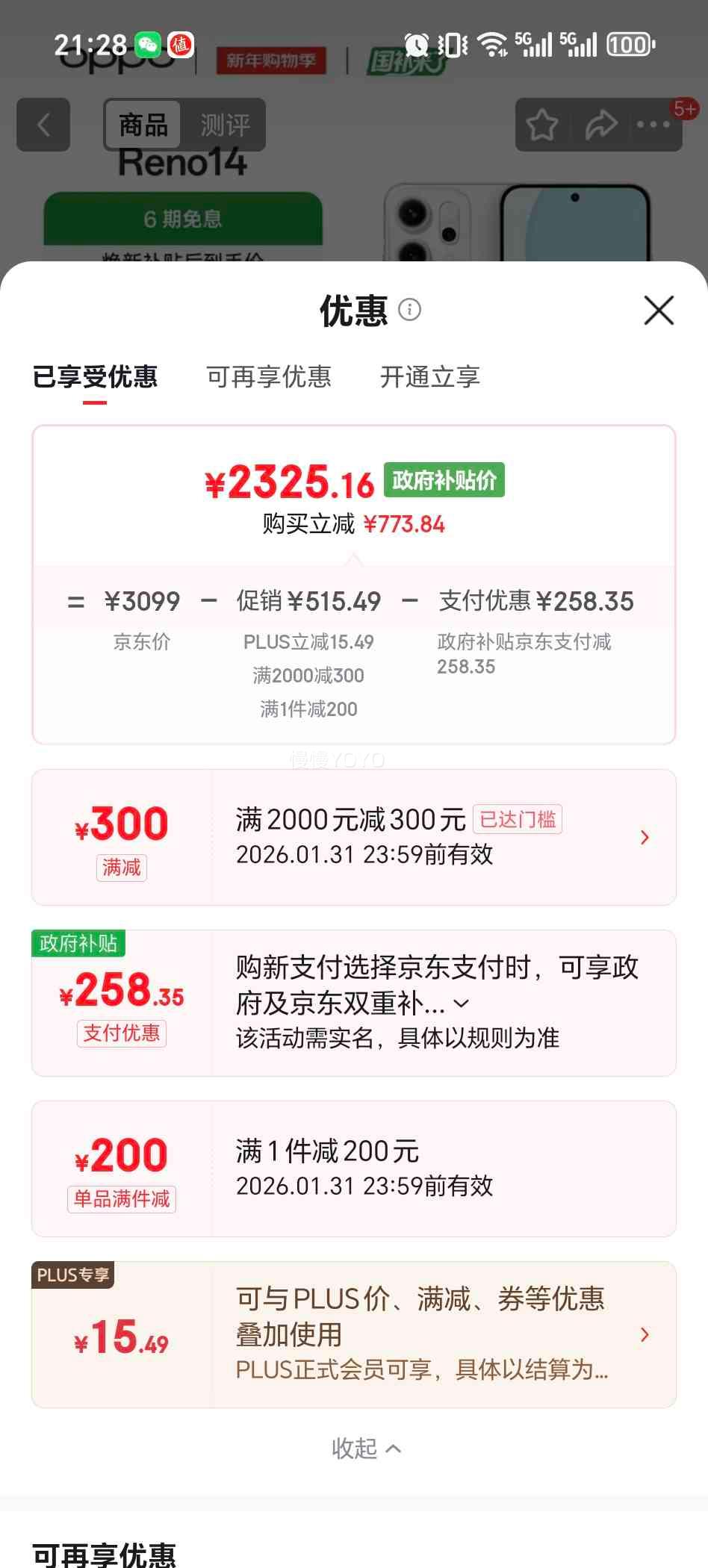Viewport: 708px width, 1568px height.
Task: Tap the red 值 app icon in status bar
Action: point(181,46)
